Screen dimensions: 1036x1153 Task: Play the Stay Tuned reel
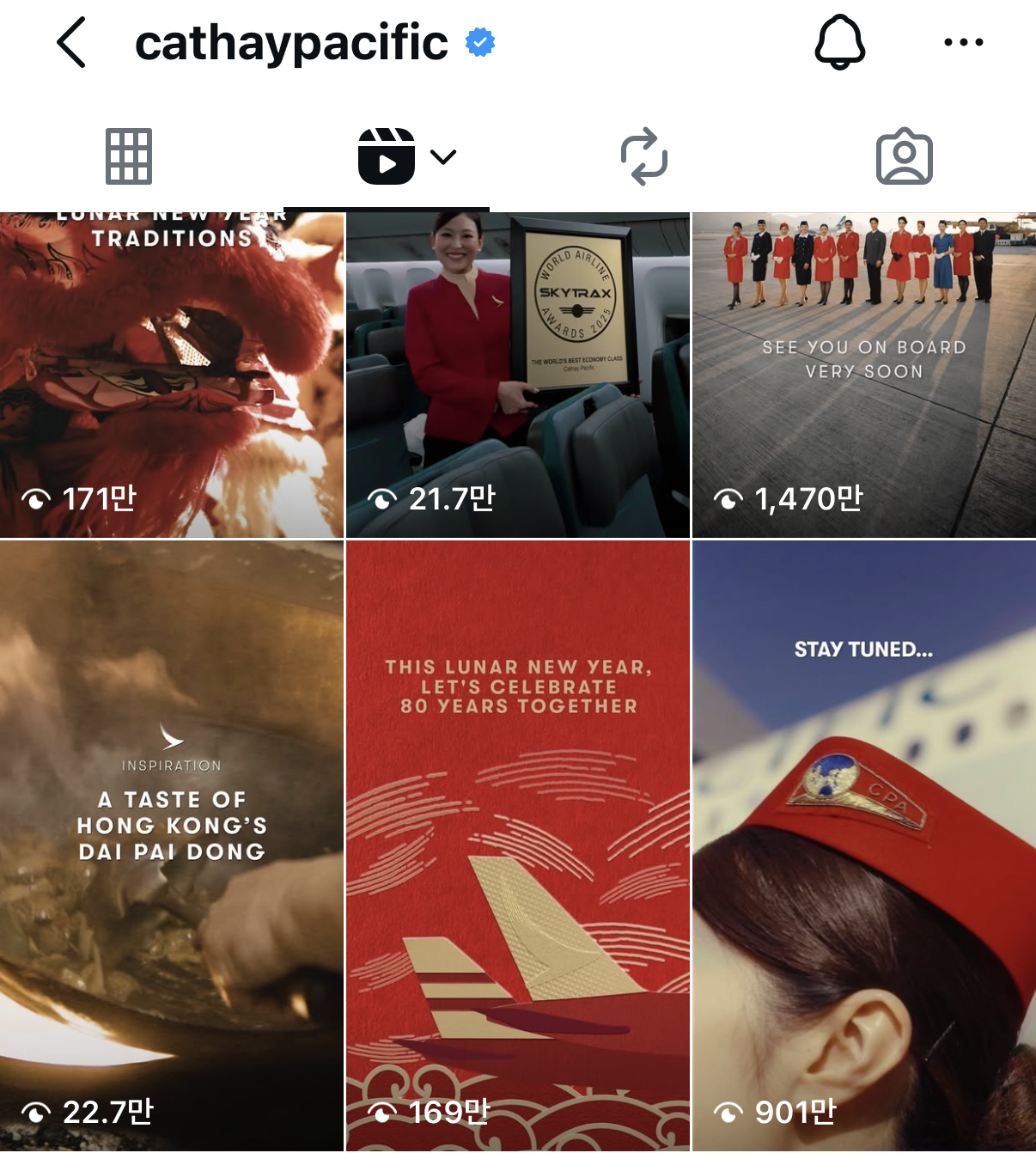coord(864,846)
